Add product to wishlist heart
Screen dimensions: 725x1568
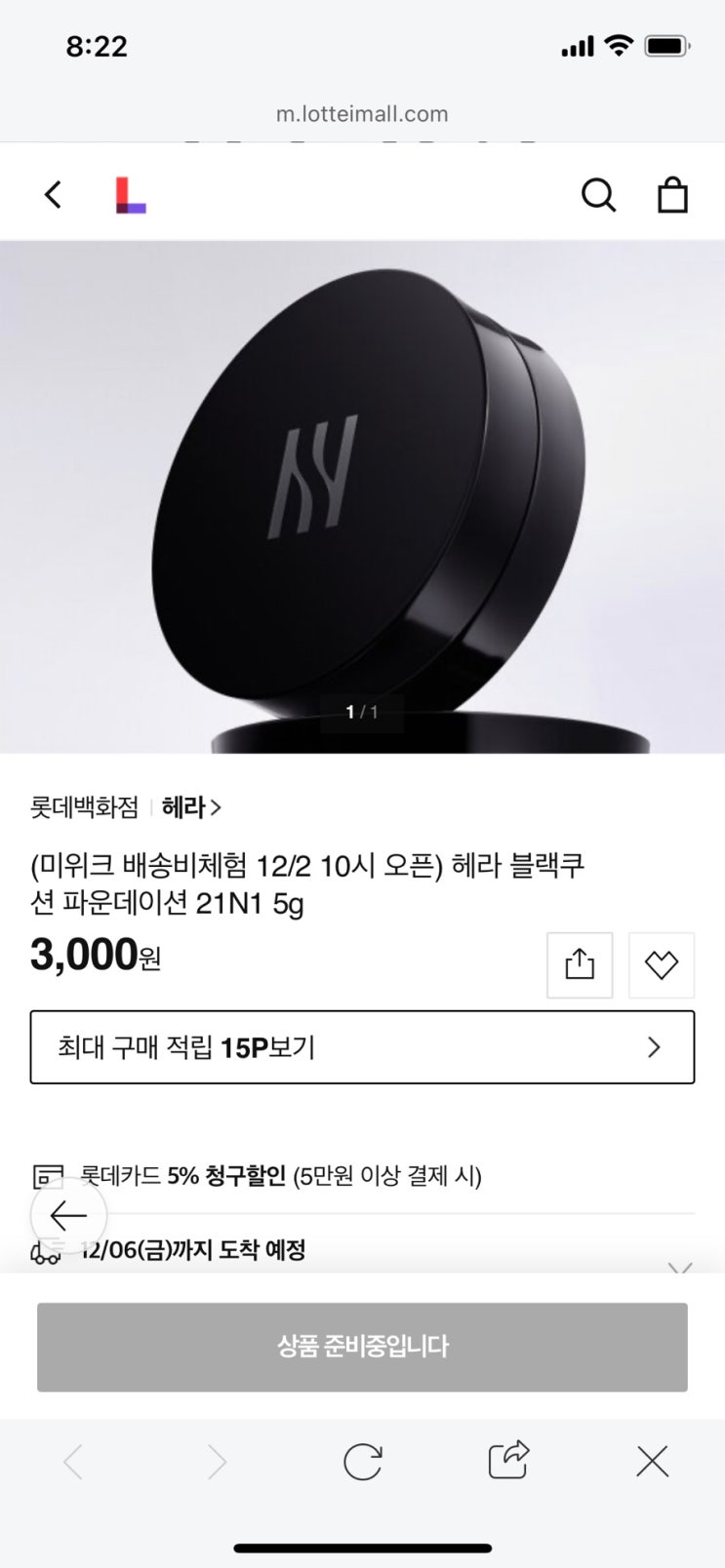tap(662, 965)
